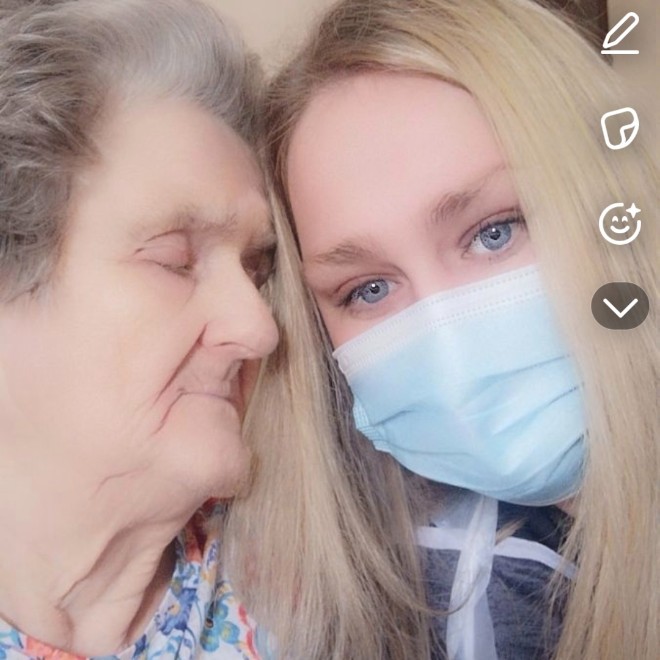The width and height of the screenshot is (660, 660).
Task: Open the face effects tool
Action: 619,223
